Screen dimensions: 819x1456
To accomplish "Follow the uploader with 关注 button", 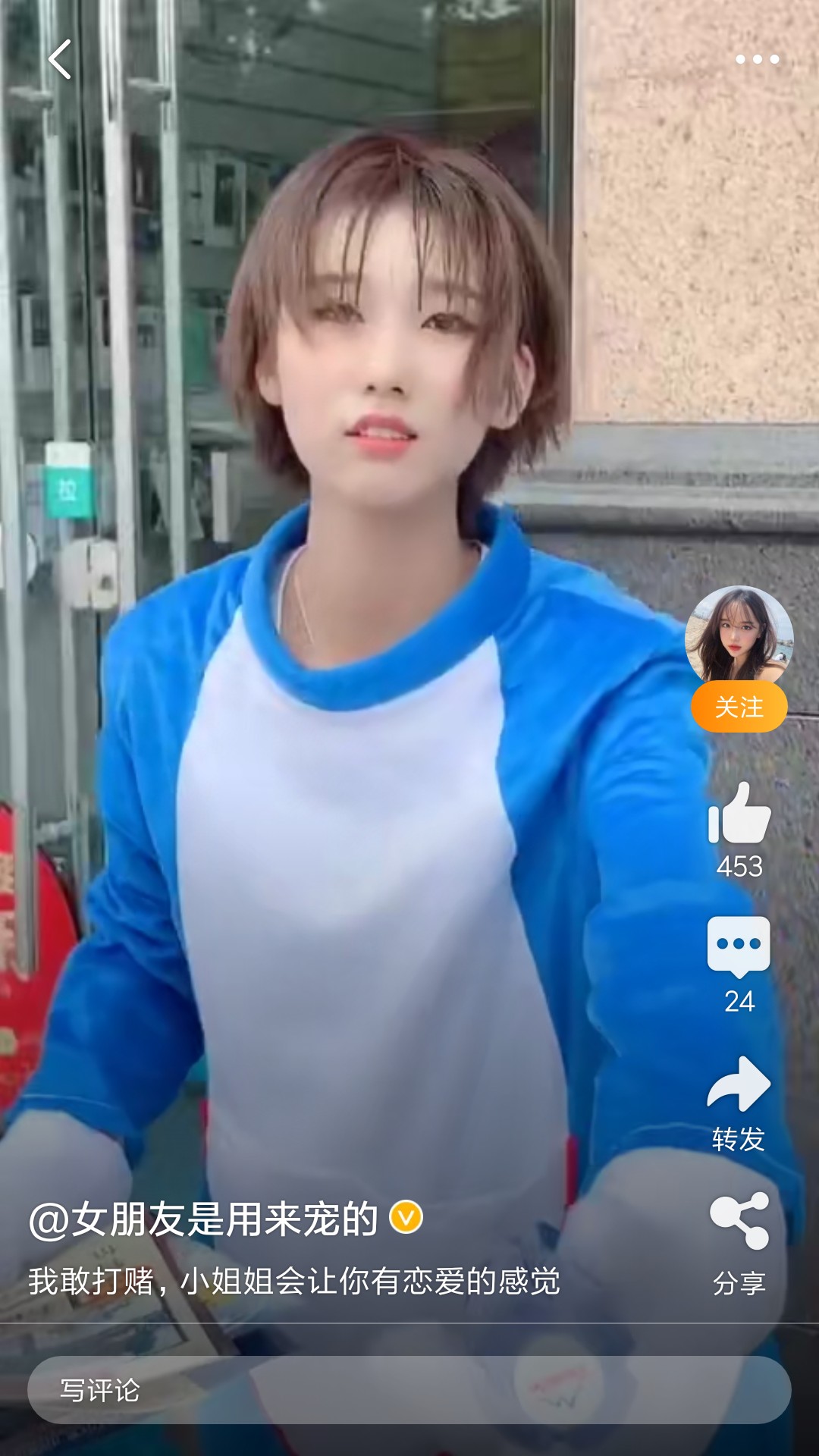I will point(739,707).
